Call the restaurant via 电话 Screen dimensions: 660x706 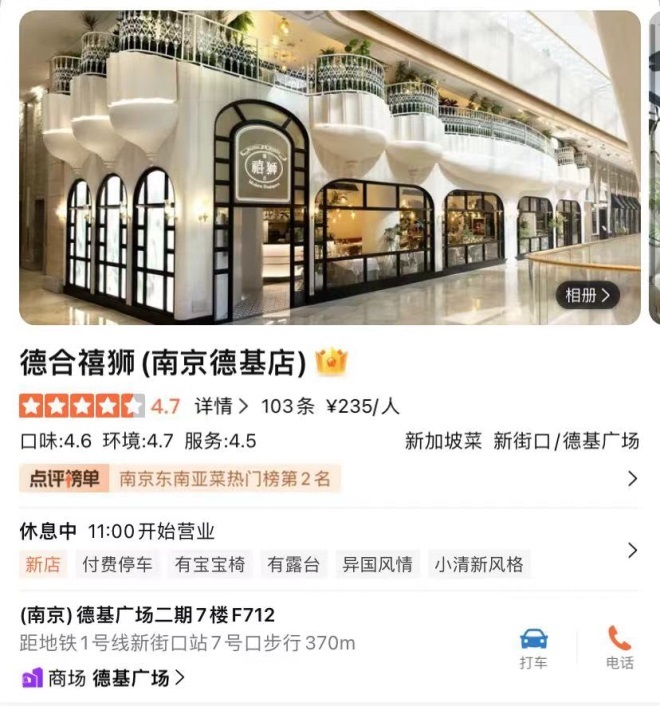pos(619,647)
